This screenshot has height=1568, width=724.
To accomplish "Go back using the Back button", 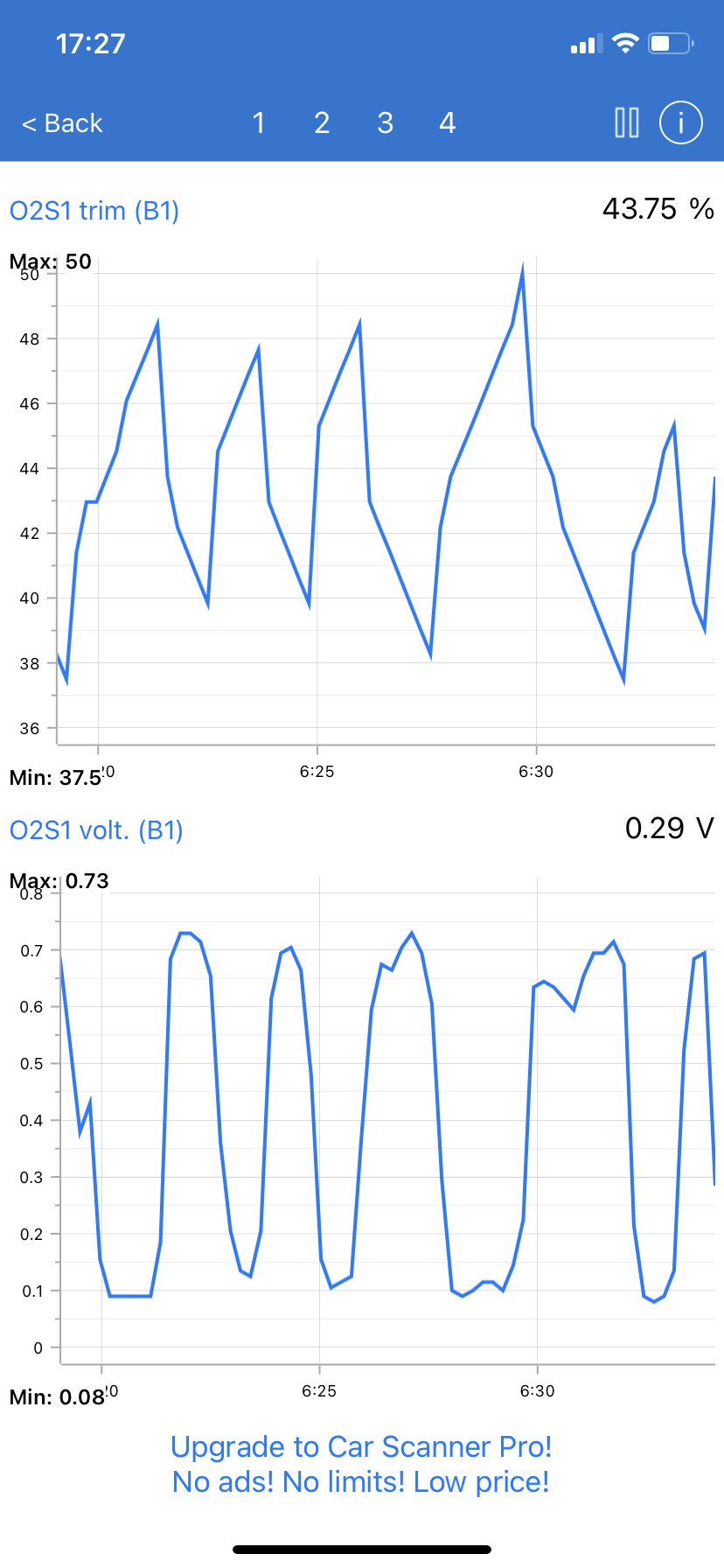I will (62, 123).
